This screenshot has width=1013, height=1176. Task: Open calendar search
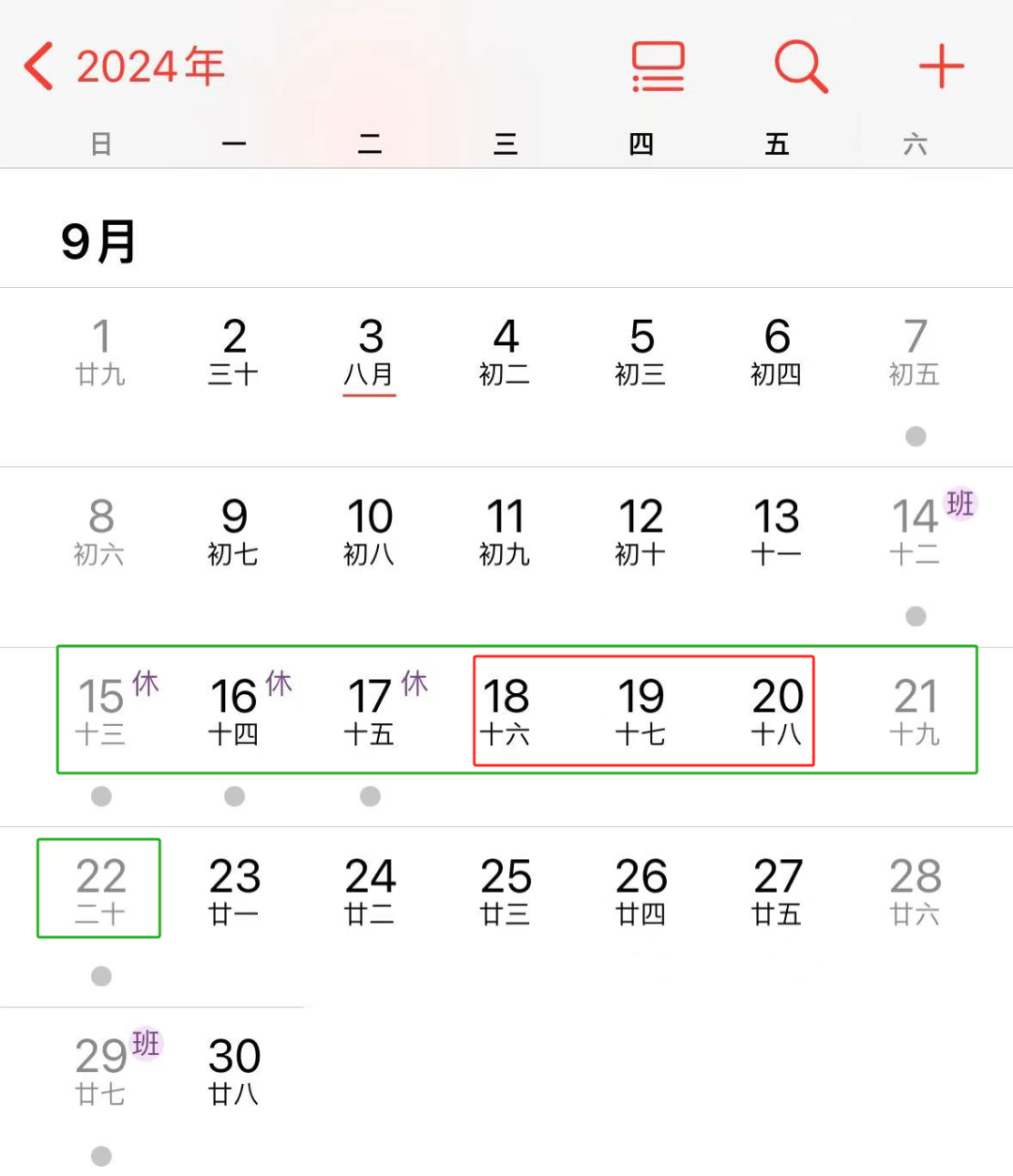[x=800, y=67]
